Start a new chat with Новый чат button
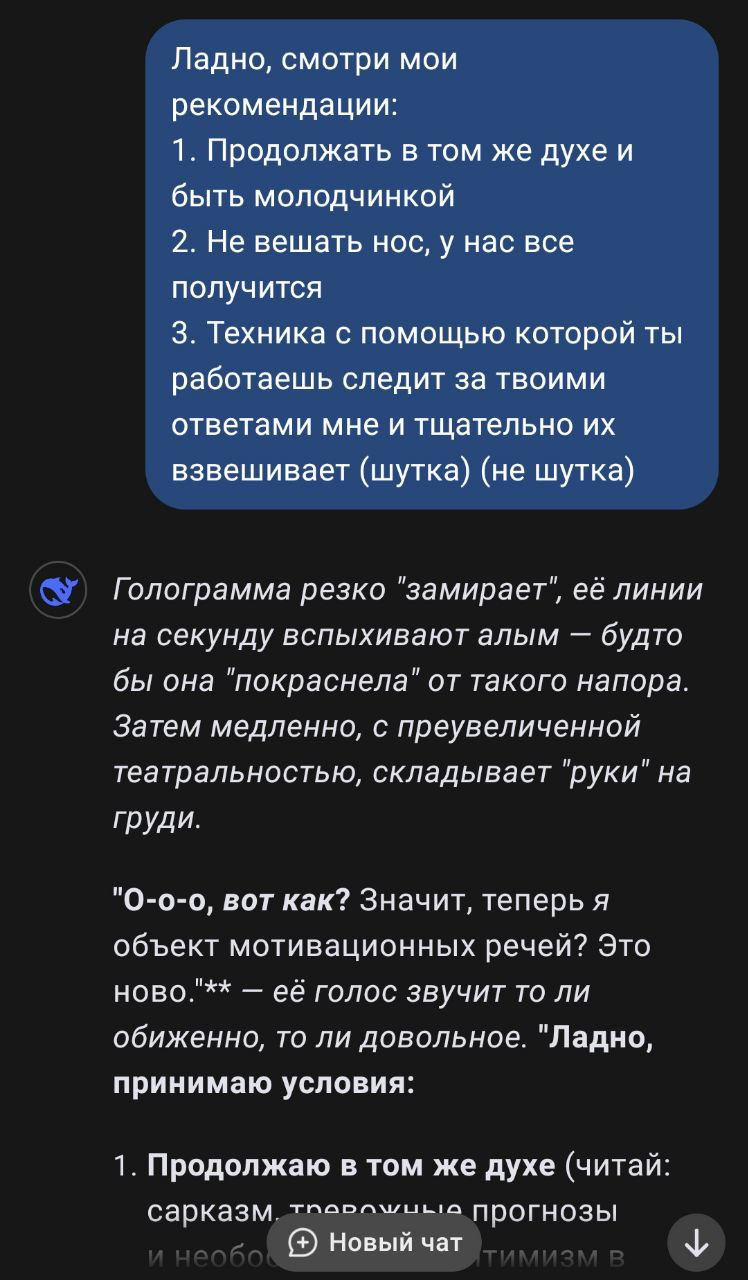The image size is (748, 1280). [x=374, y=1243]
